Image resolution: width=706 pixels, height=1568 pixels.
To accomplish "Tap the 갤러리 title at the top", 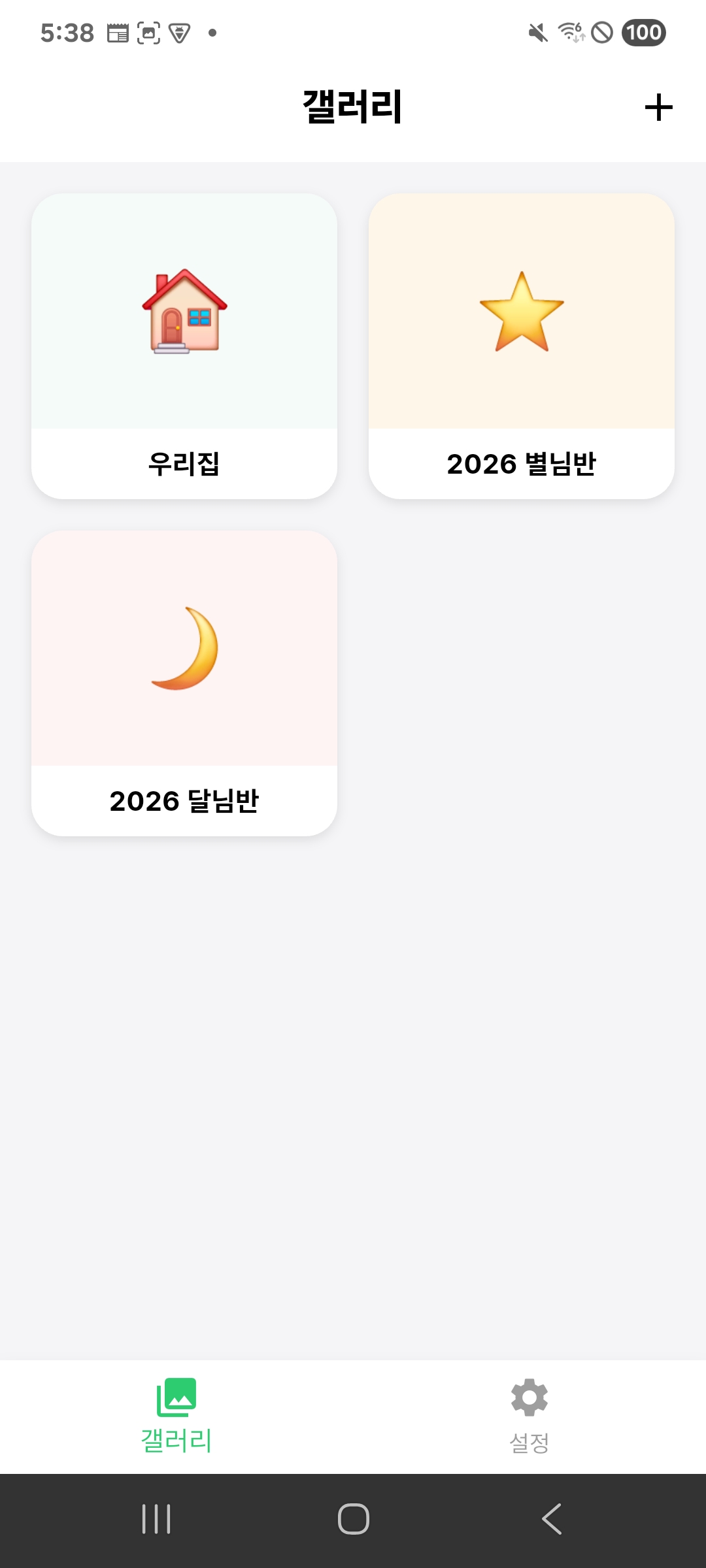I will coord(353,106).
